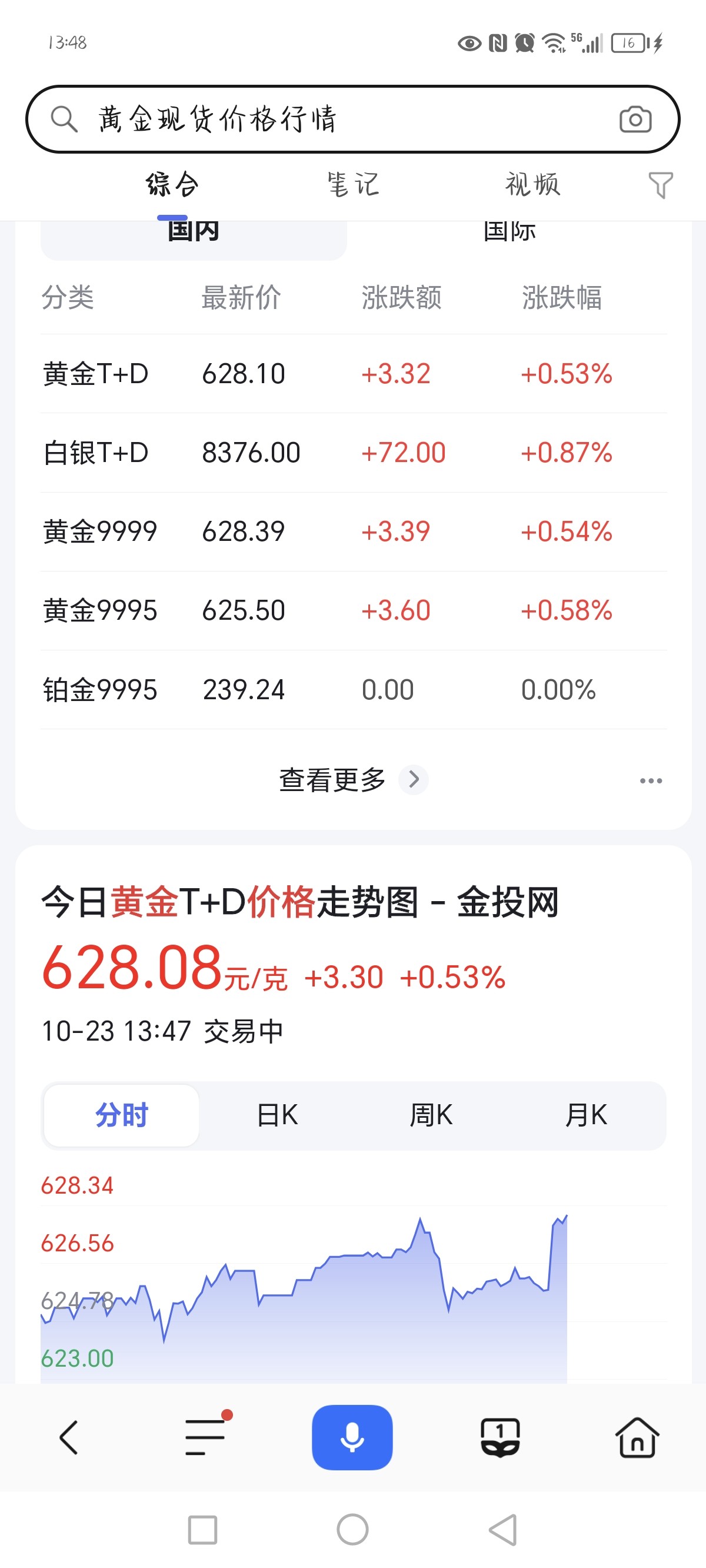This screenshot has width=706, height=1568.
Task: Switch chart to 周K view
Action: coord(431,1115)
